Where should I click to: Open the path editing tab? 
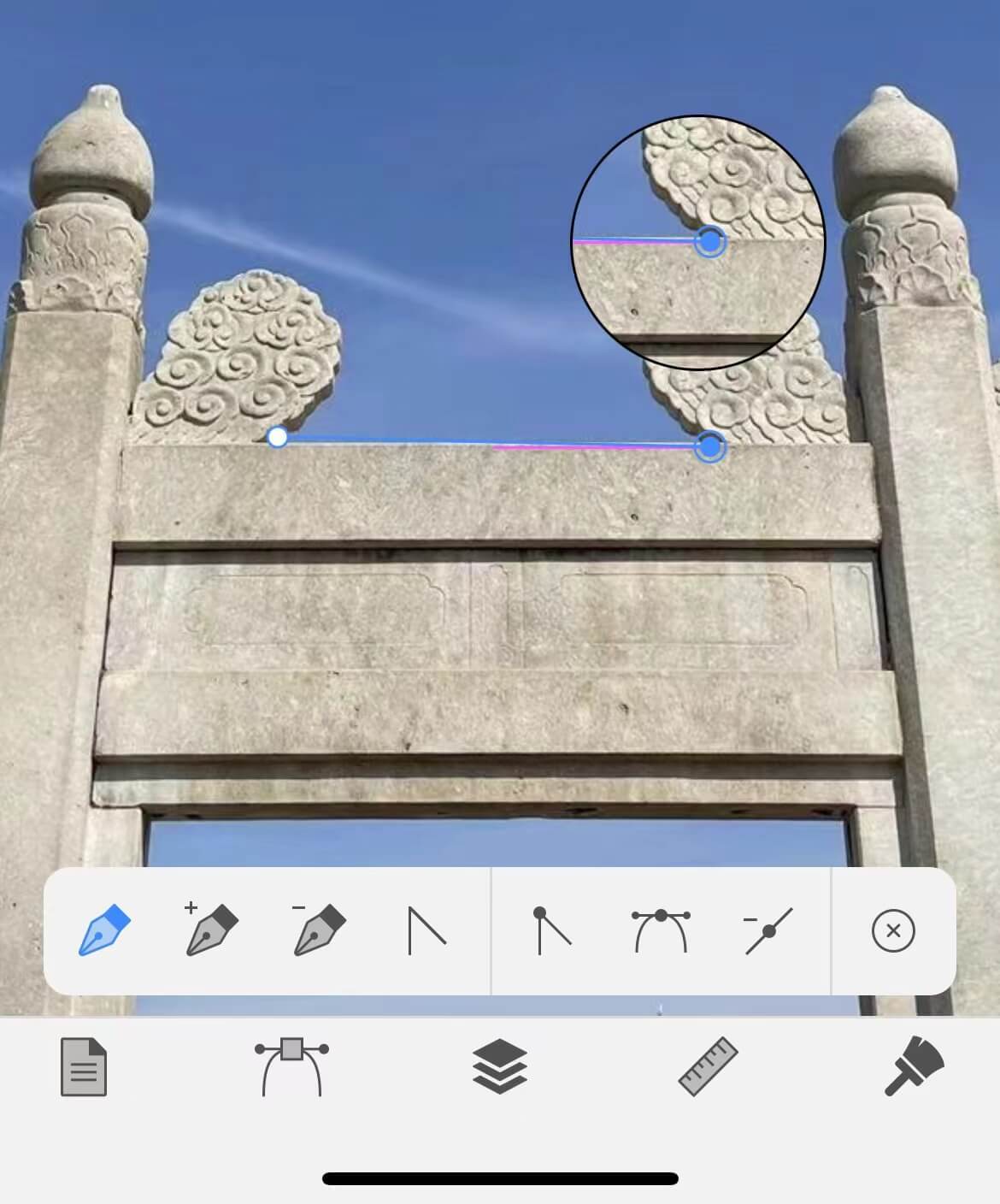click(291, 1066)
